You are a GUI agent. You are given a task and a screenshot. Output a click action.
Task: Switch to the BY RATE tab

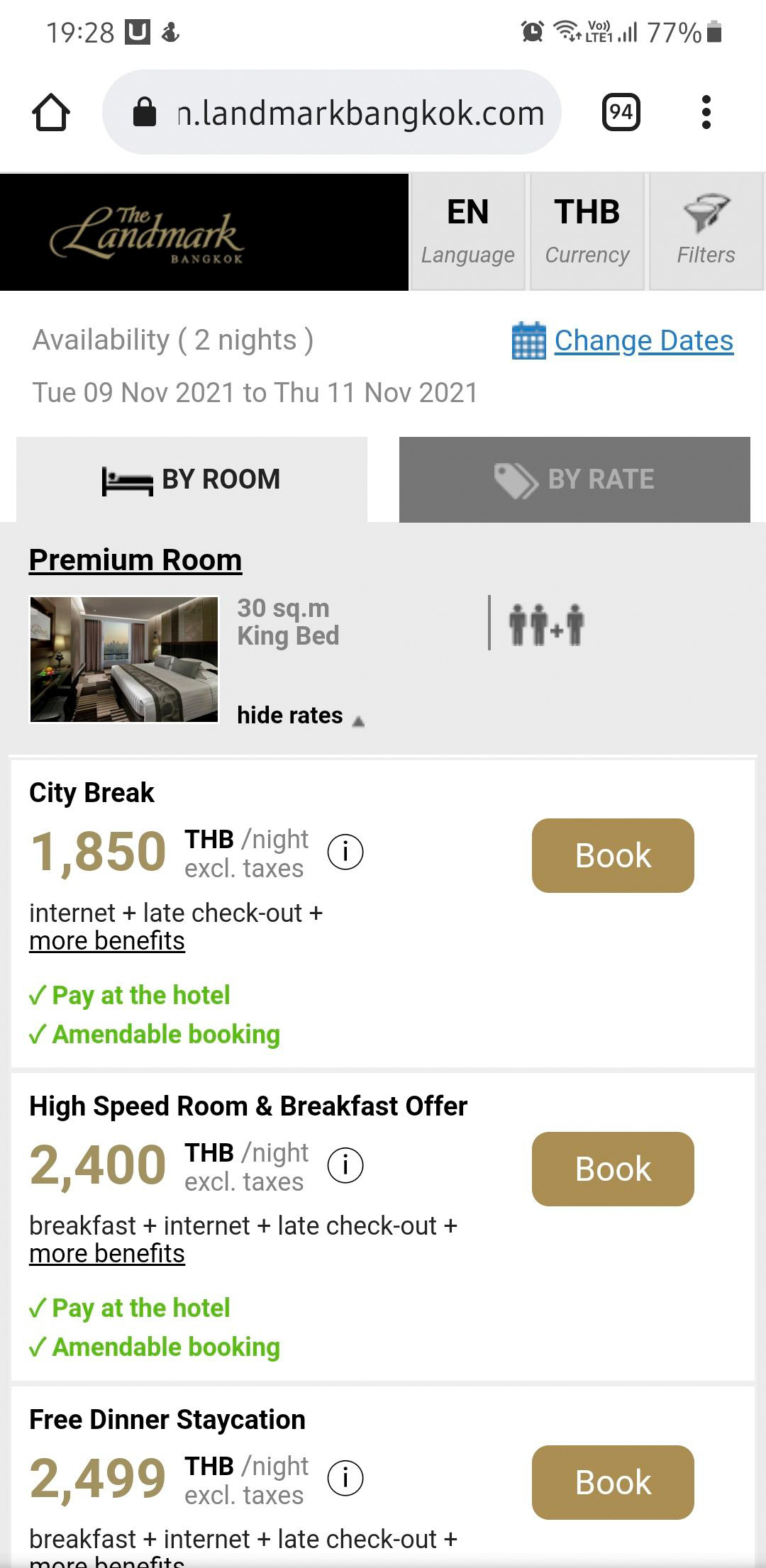[x=574, y=479]
